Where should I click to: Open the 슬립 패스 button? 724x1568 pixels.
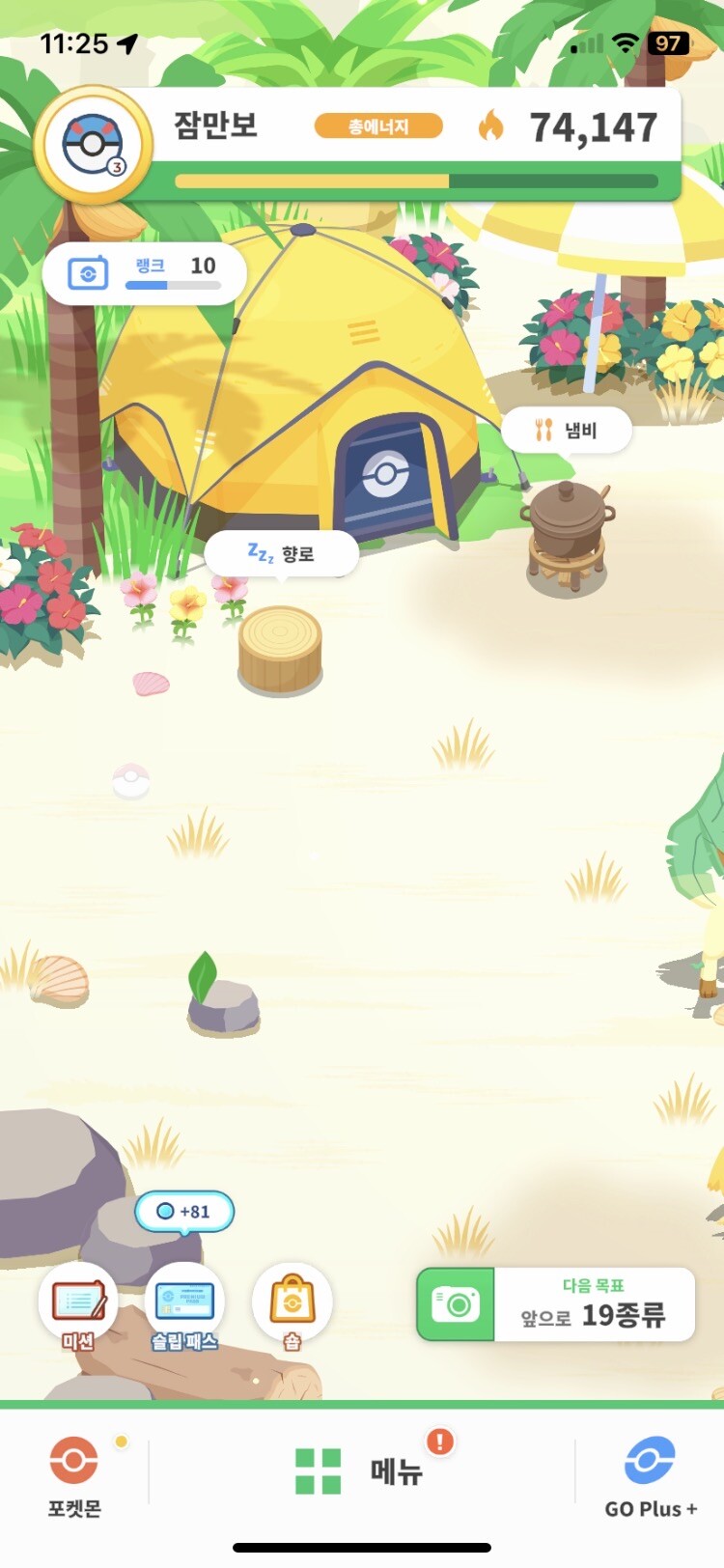pos(184,1306)
